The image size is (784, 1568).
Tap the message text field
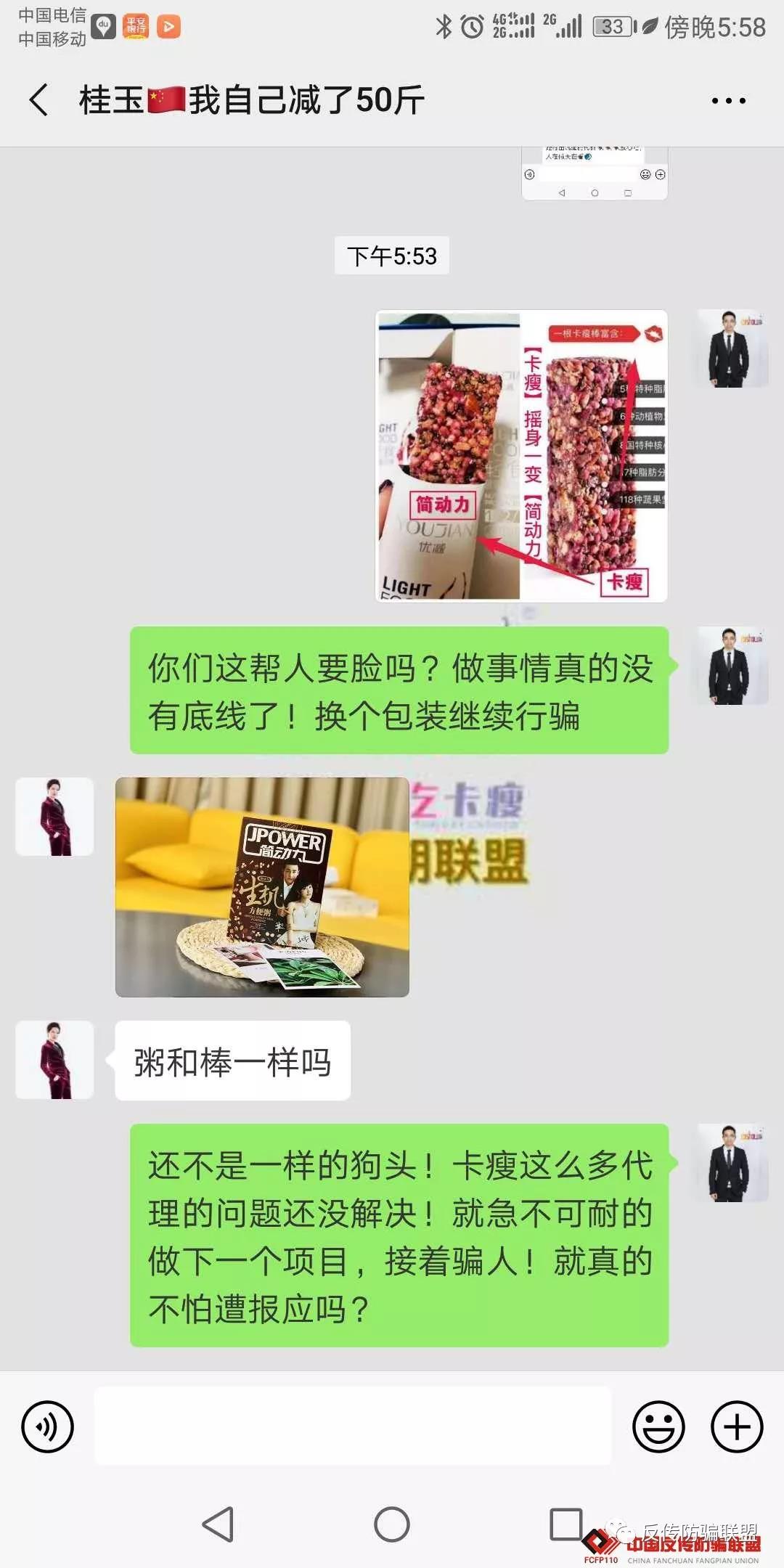[x=353, y=1426]
